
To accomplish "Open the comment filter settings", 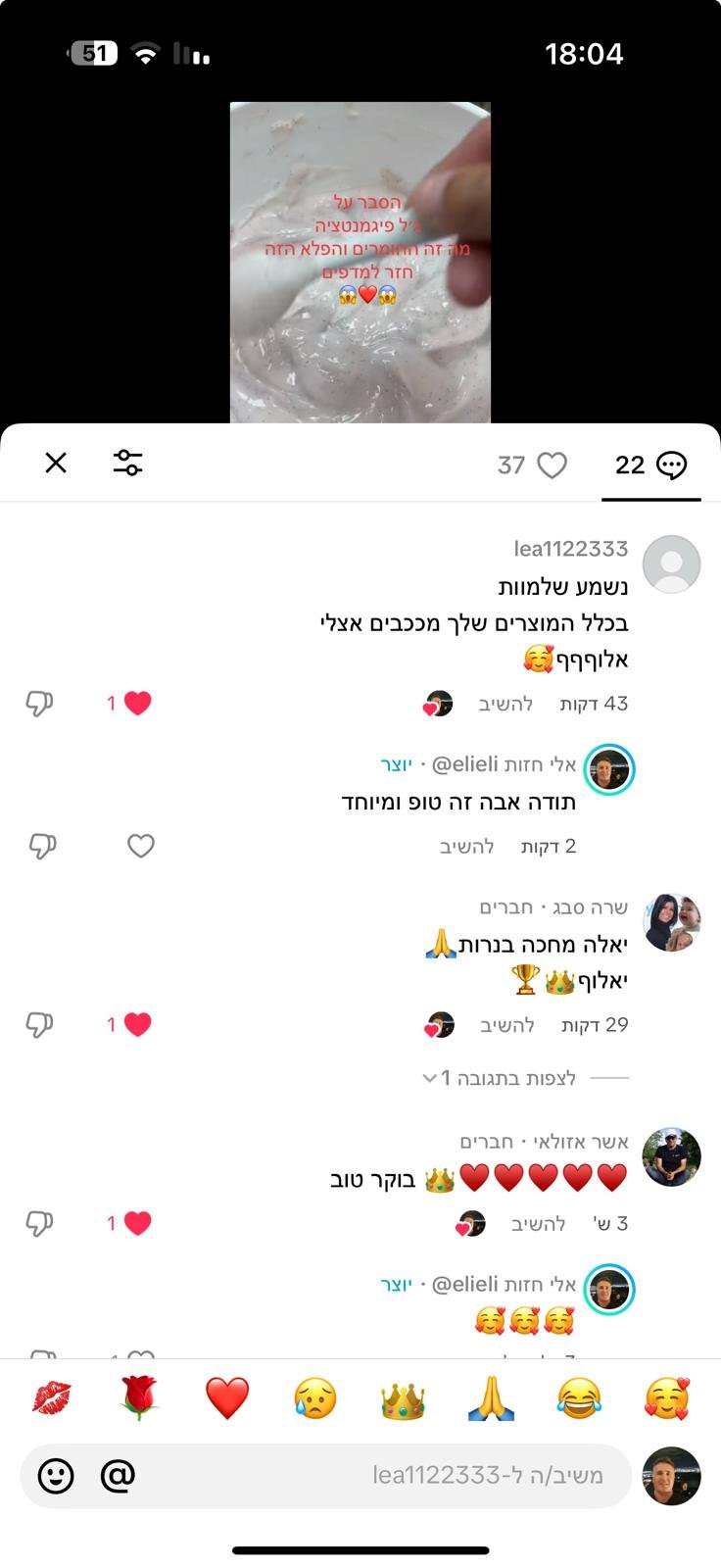I will (x=127, y=463).
